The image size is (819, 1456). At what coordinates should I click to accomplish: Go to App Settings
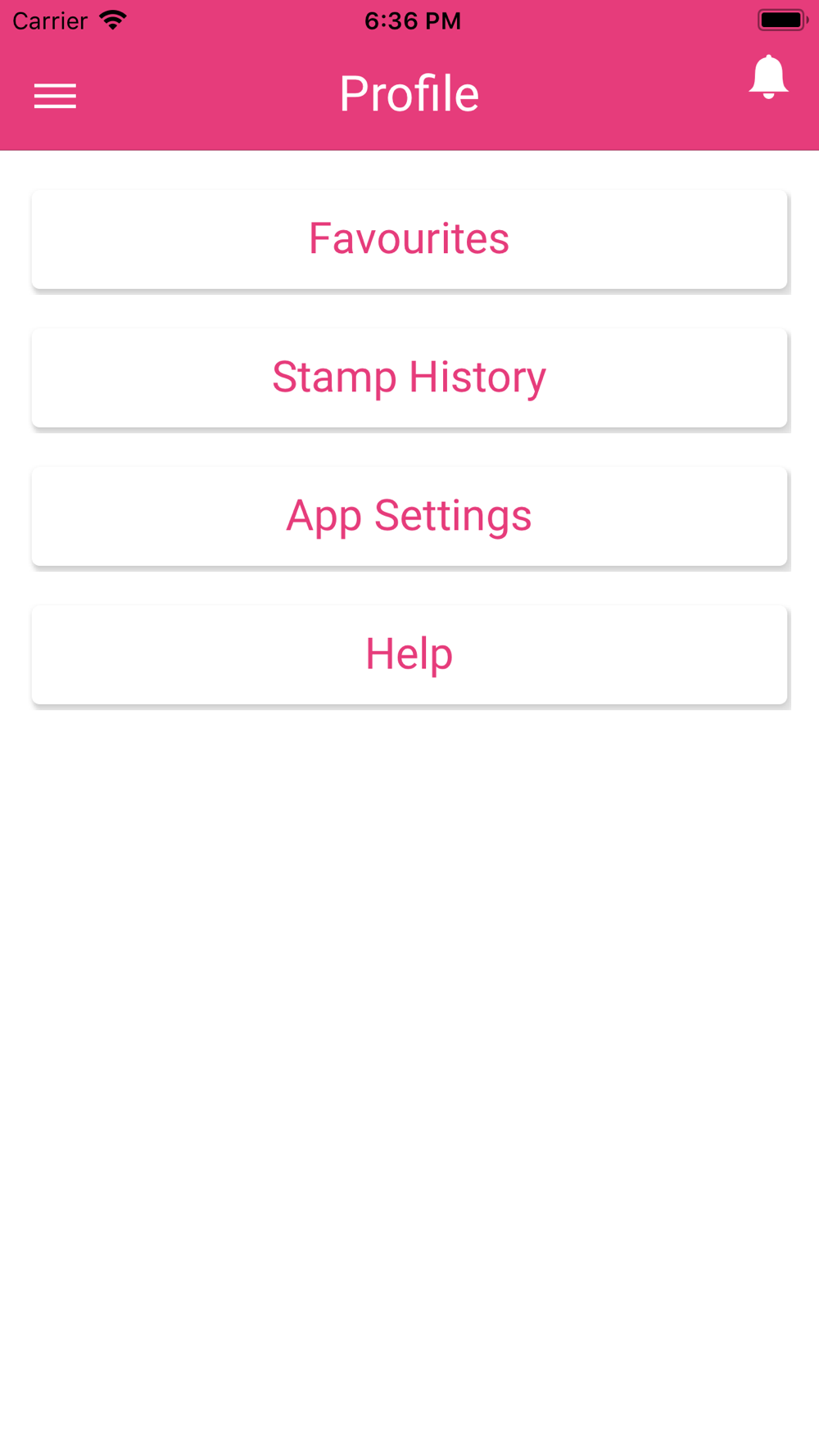click(x=409, y=516)
